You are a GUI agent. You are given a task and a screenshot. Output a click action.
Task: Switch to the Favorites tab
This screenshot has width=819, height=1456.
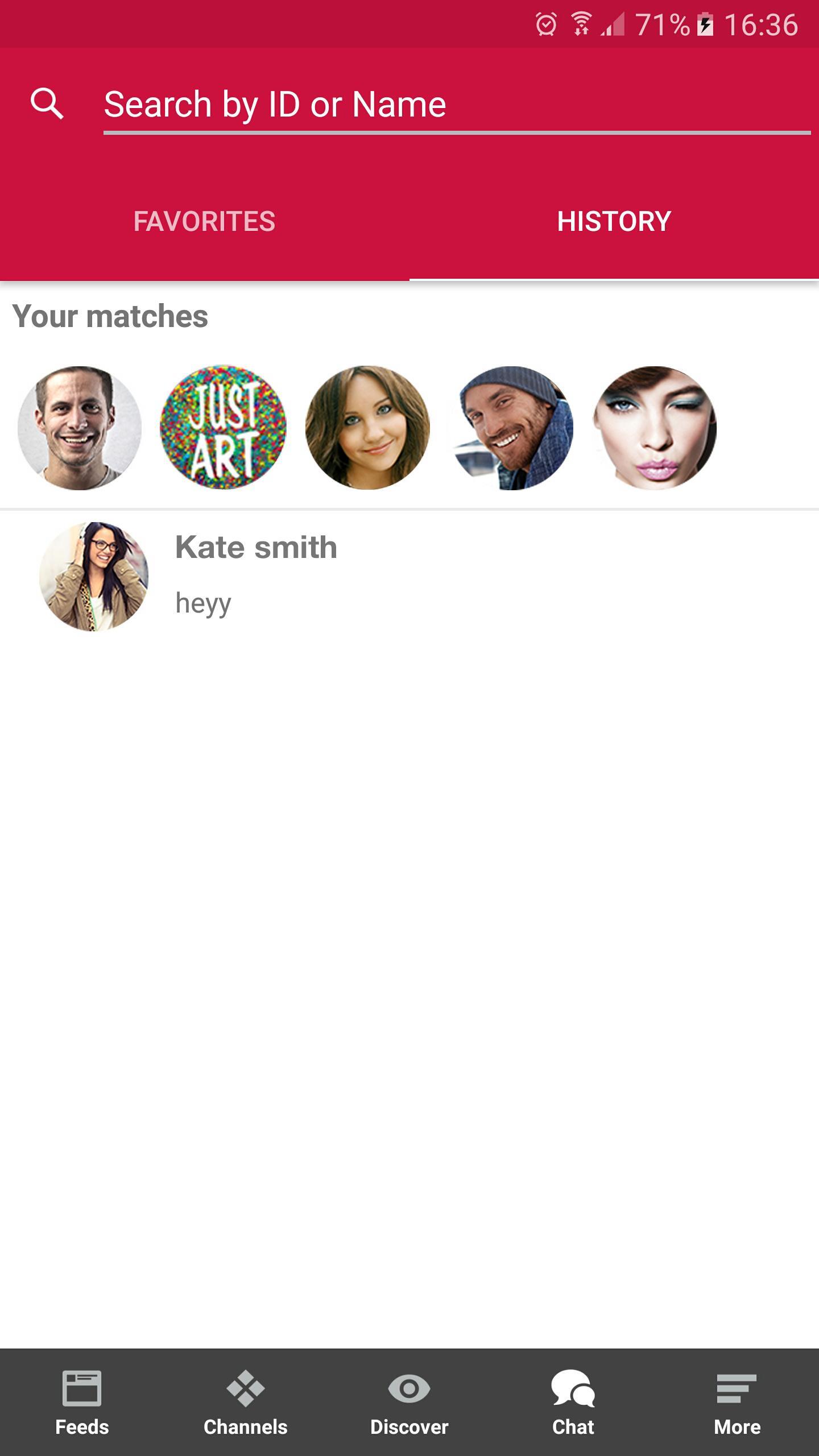click(204, 221)
